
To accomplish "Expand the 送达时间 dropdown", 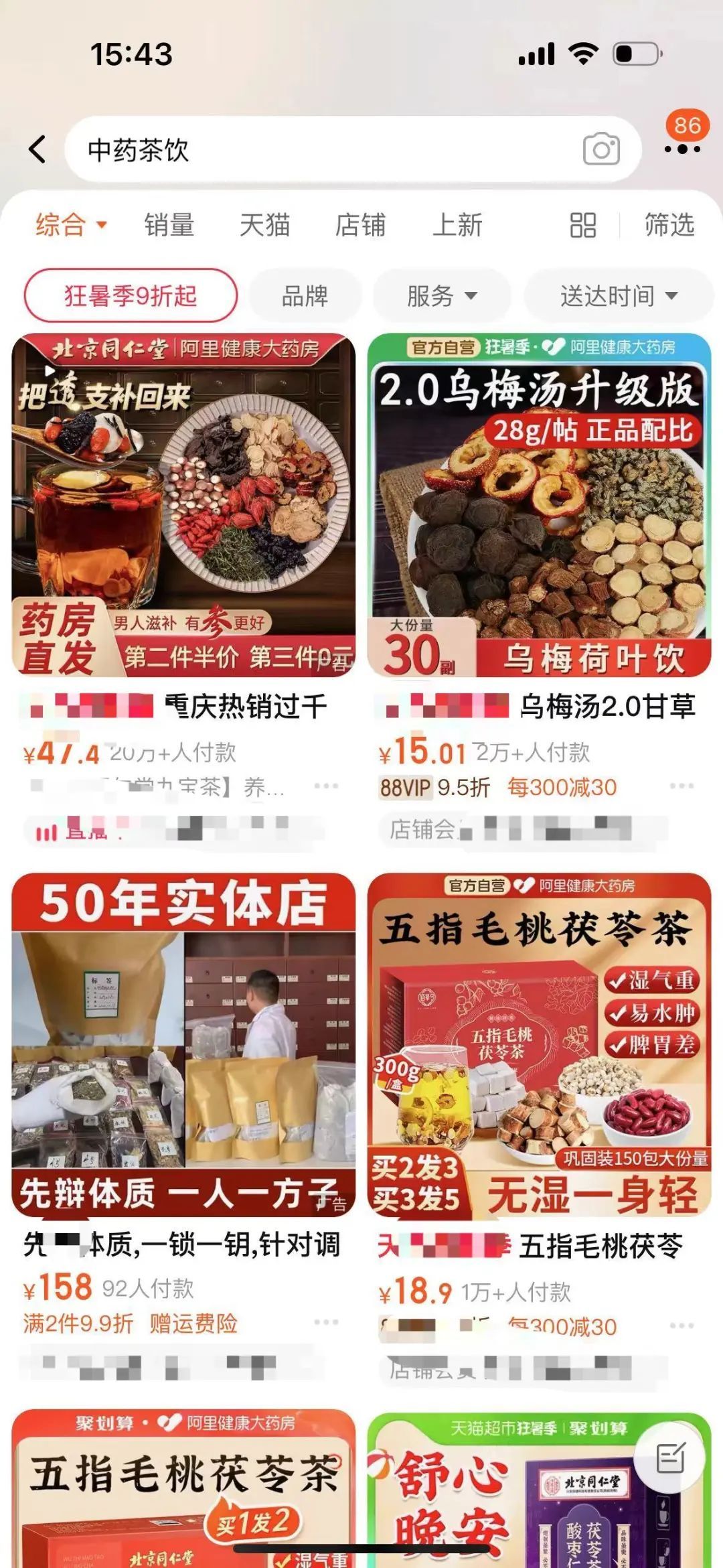I will pos(619,295).
